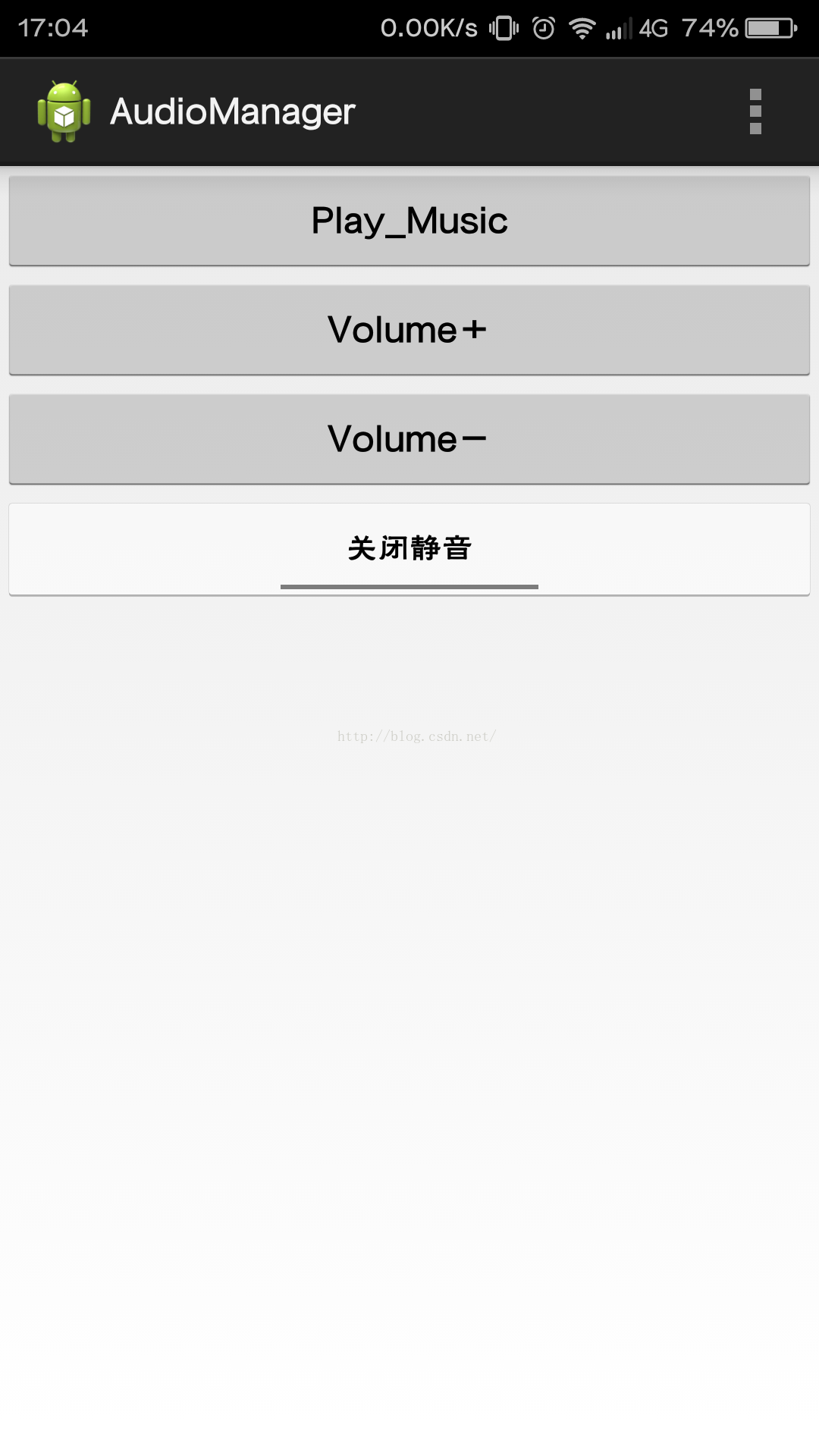Tap the Play_Music button
819x1456 pixels.
click(409, 221)
